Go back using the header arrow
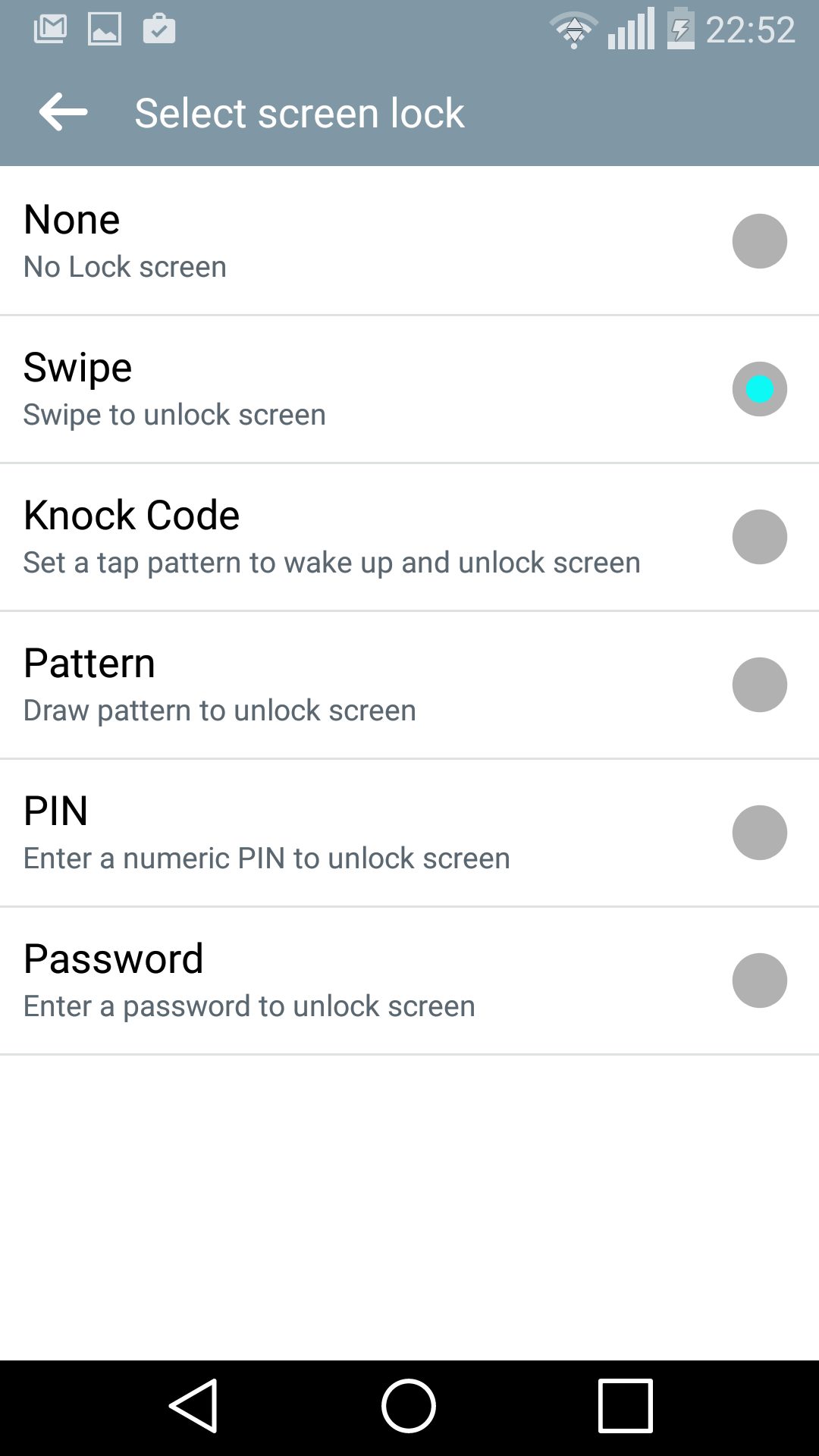The height and width of the screenshot is (1456, 819). click(x=64, y=112)
